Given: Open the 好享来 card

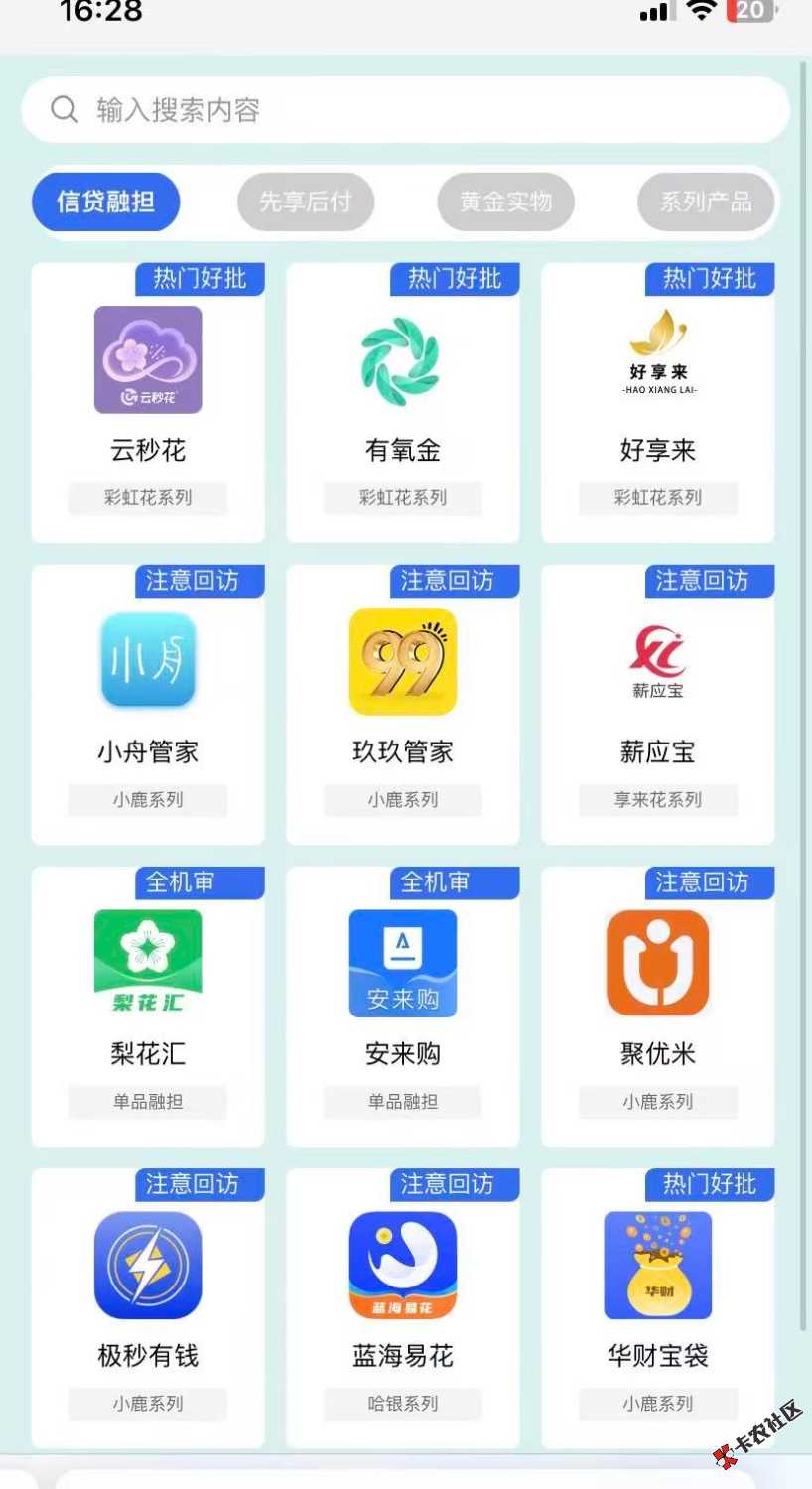Looking at the screenshot, I should pos(657,402).
